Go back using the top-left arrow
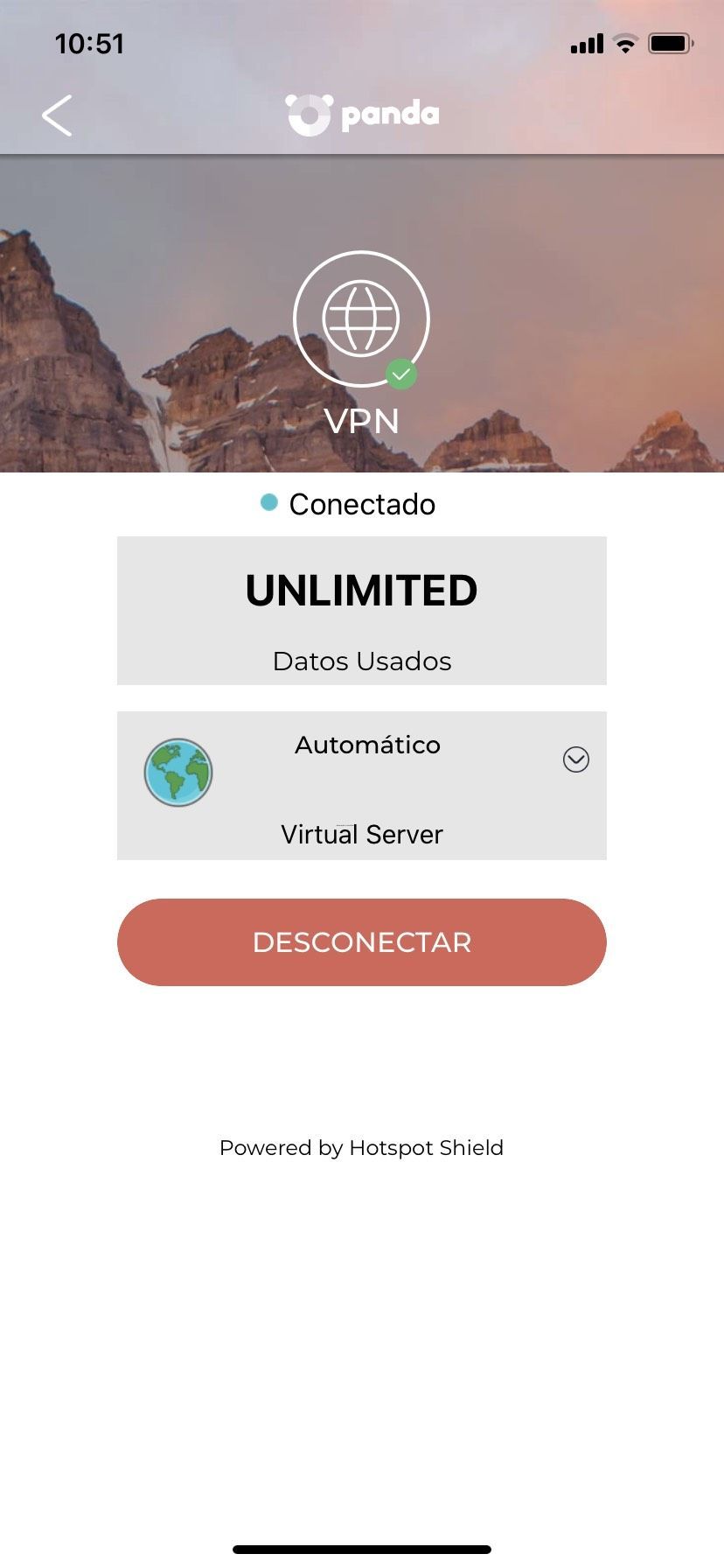This screenshot has width=724, height=1568. coord(58,115)
